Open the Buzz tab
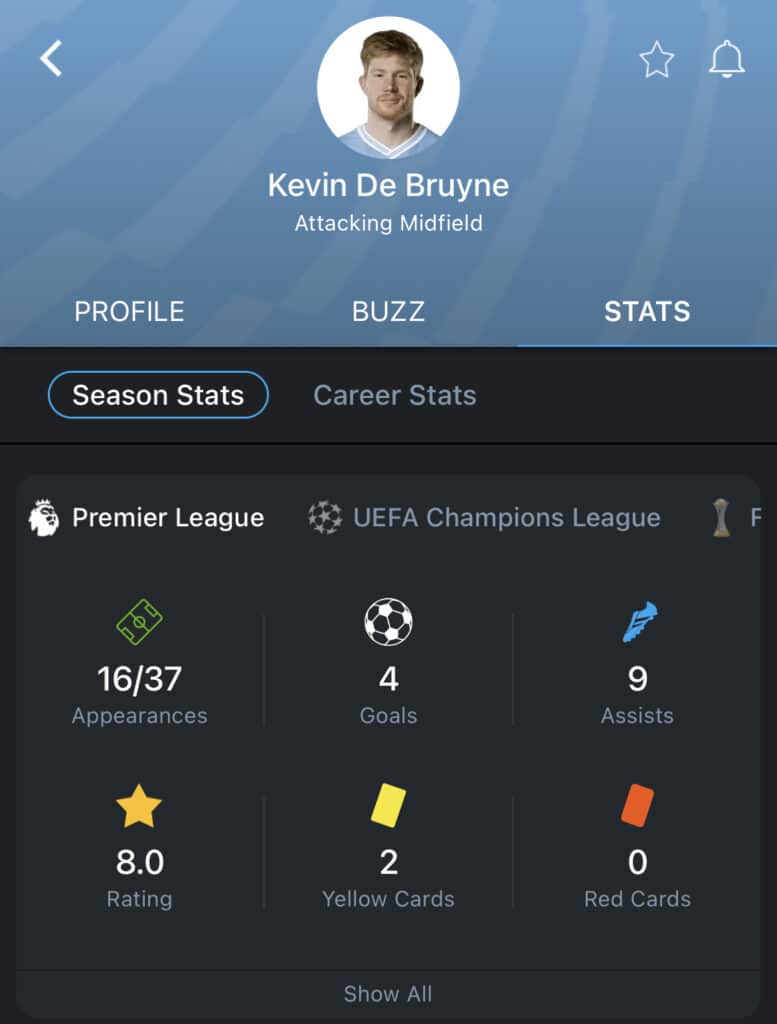 [388, 311]
